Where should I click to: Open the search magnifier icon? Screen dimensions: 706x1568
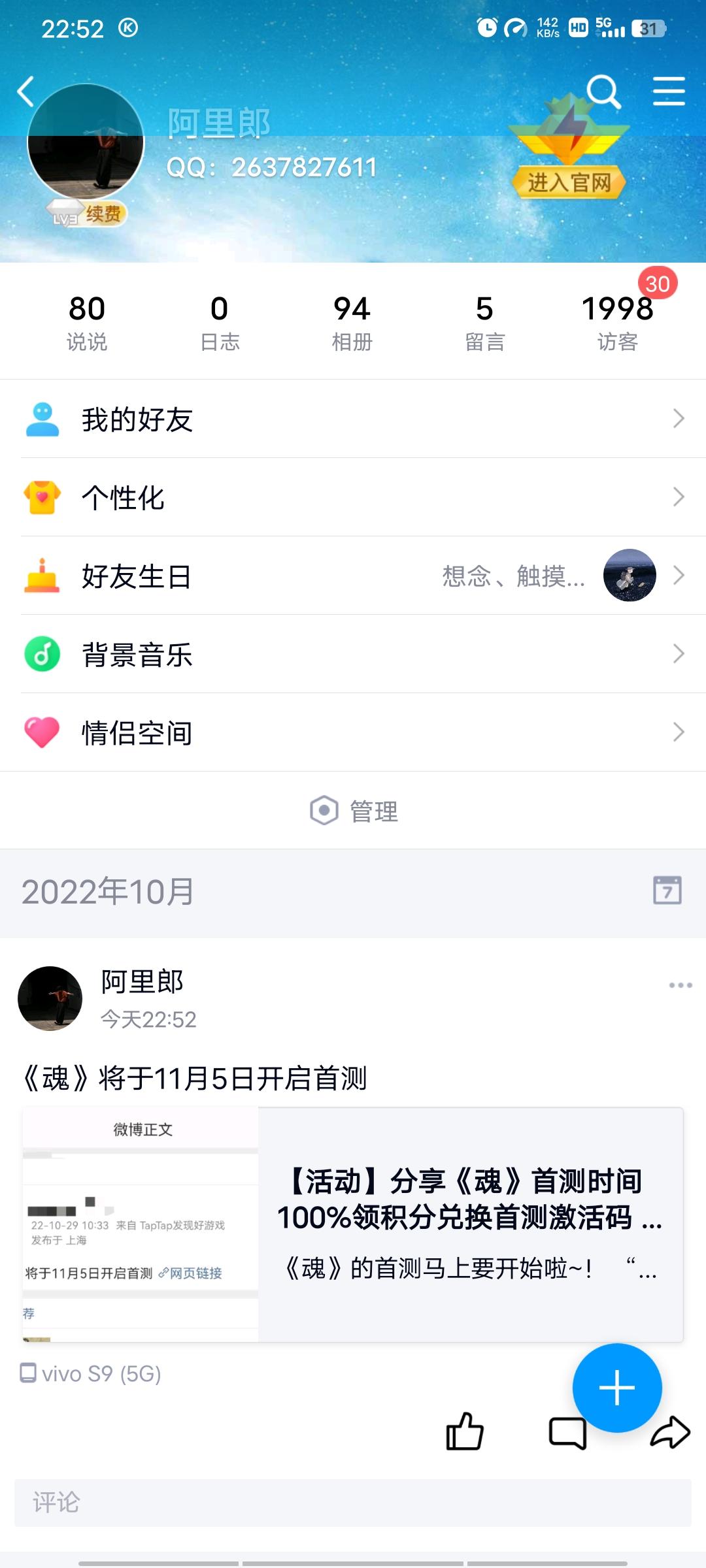pos(603,91)
